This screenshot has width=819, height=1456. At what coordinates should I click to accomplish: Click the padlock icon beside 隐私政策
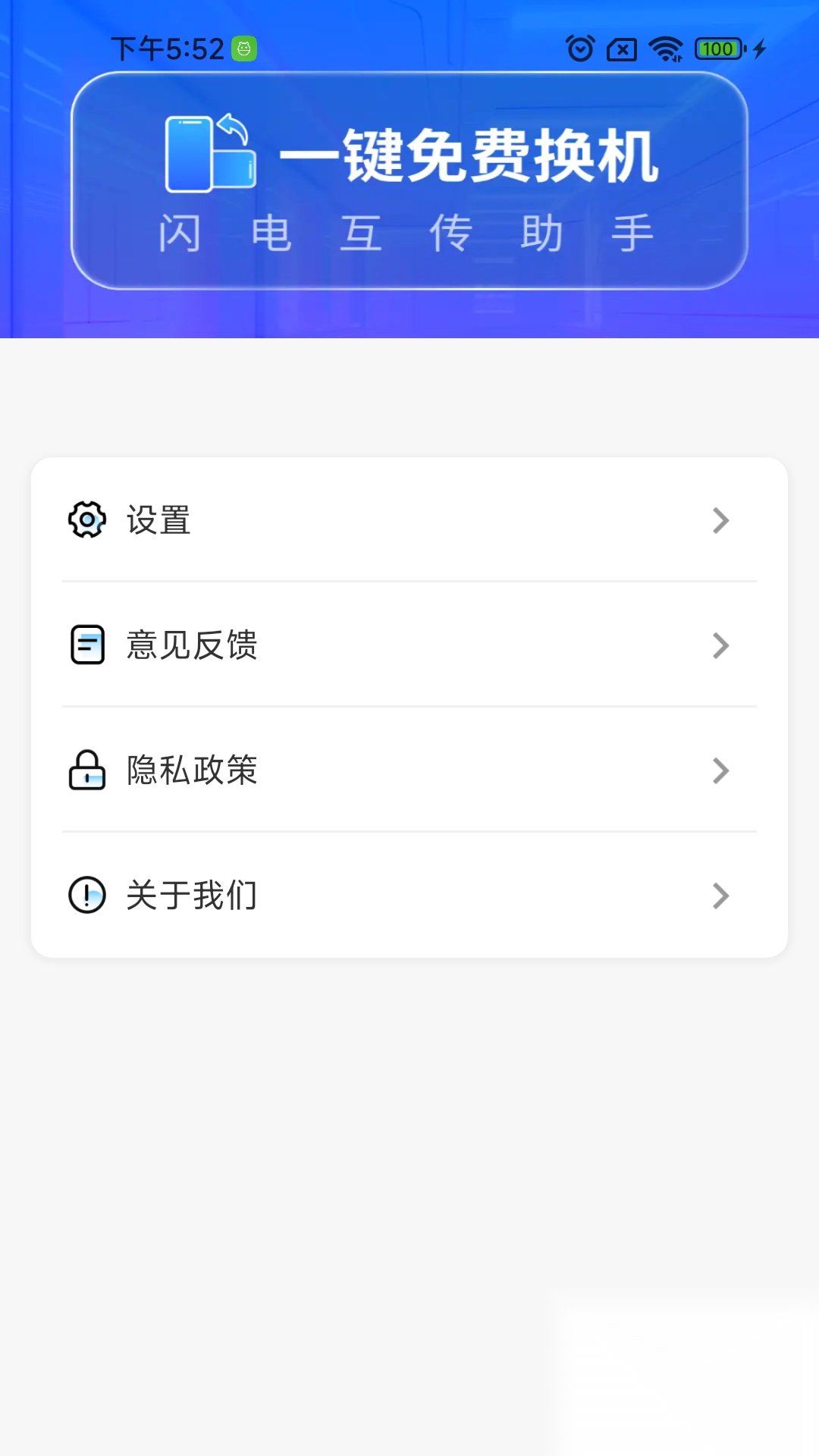pos(87,770)
